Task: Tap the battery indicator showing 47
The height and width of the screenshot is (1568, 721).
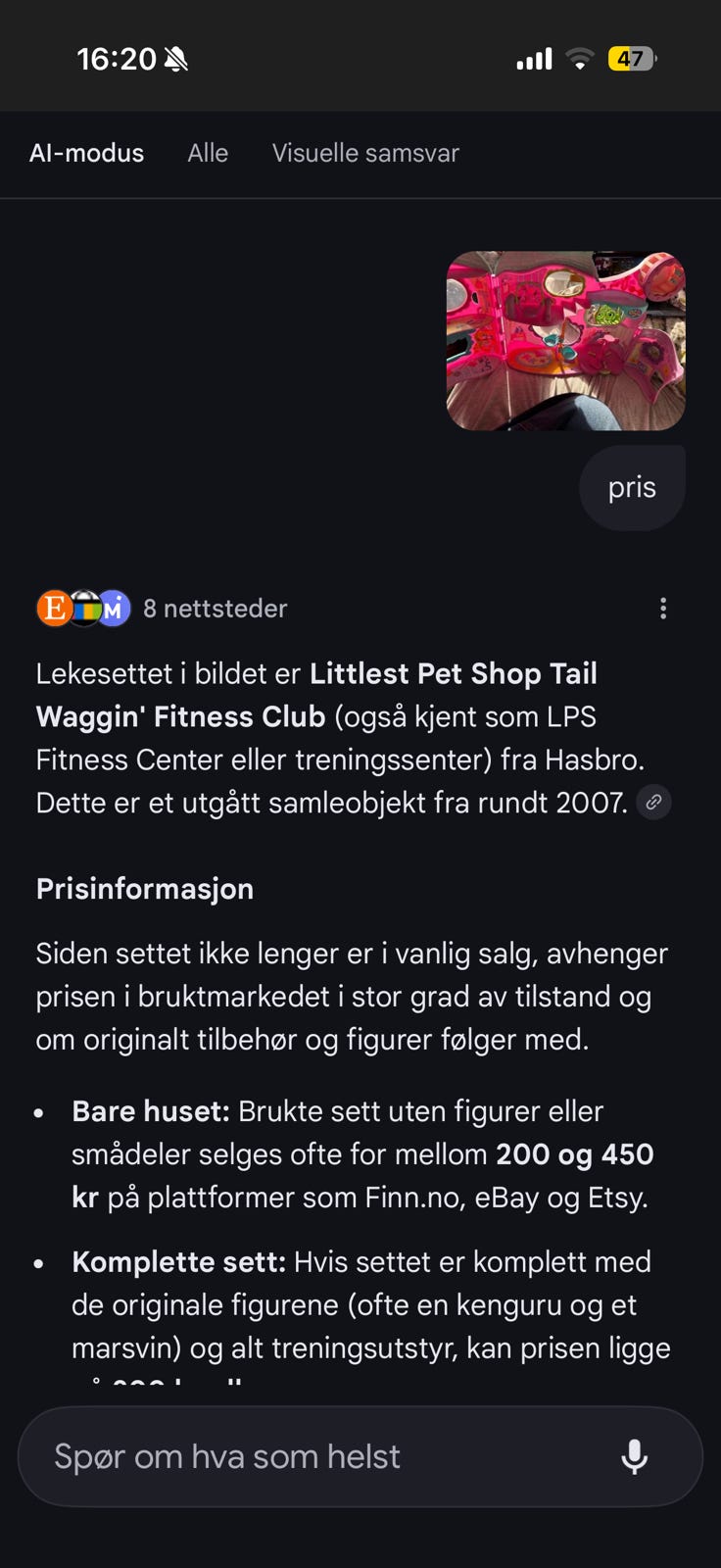Action: tap(632, 59)
